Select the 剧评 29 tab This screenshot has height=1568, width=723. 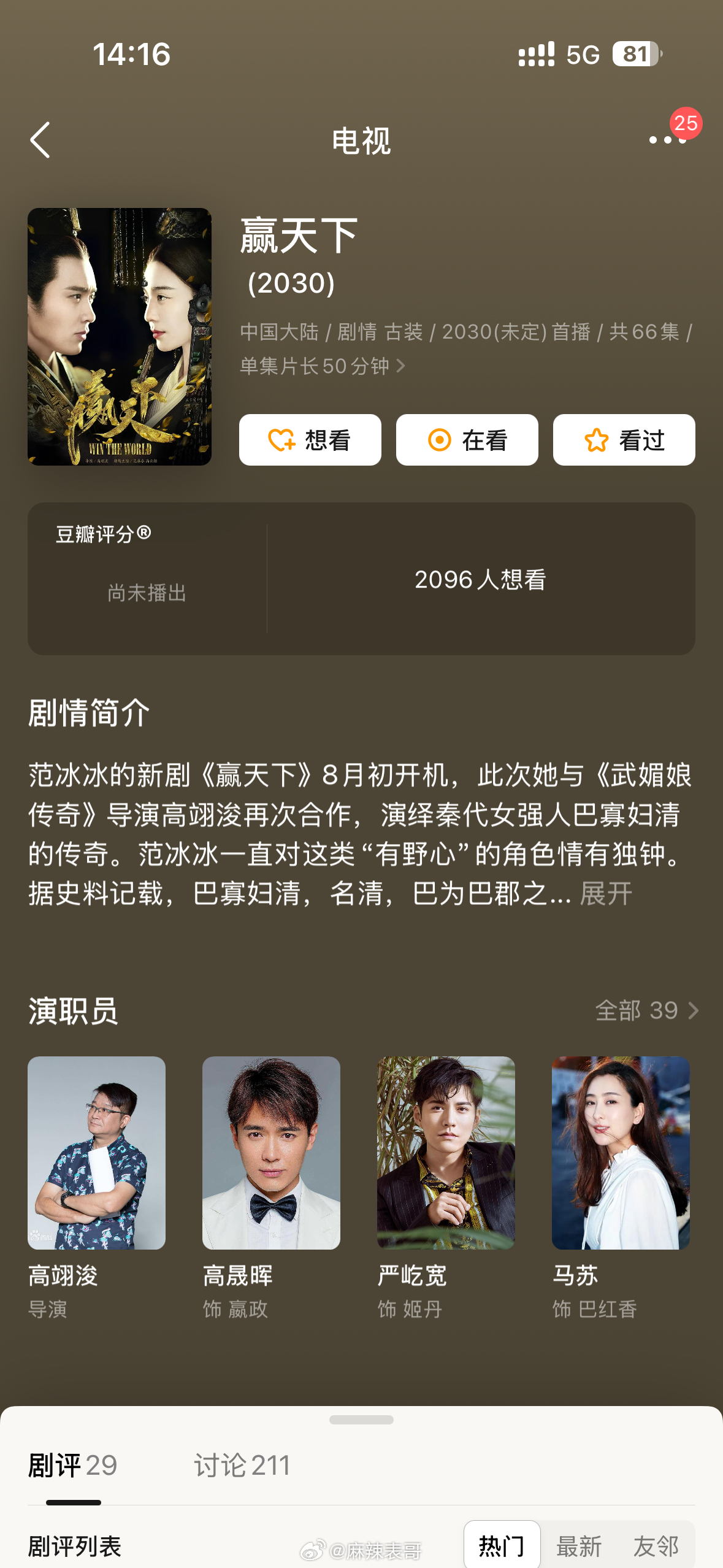pos(72,1466)
